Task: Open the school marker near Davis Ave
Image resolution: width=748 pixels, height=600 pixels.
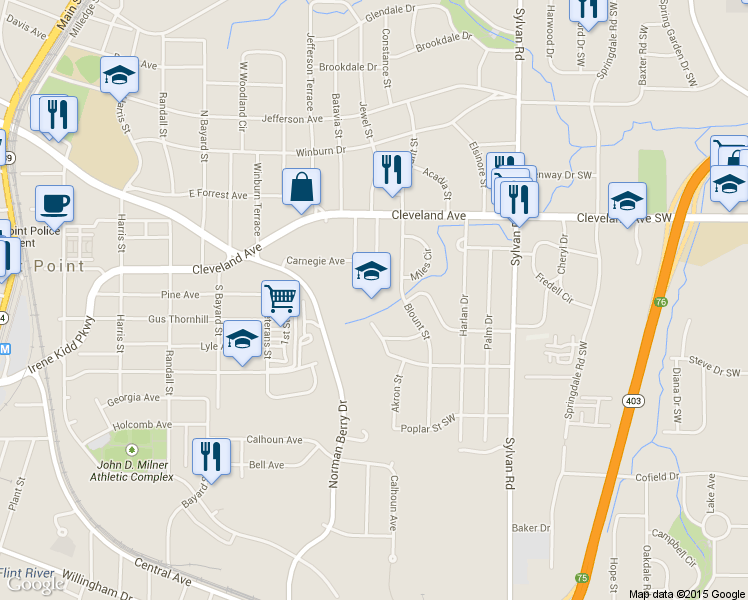Action: [x=119, y=73]
